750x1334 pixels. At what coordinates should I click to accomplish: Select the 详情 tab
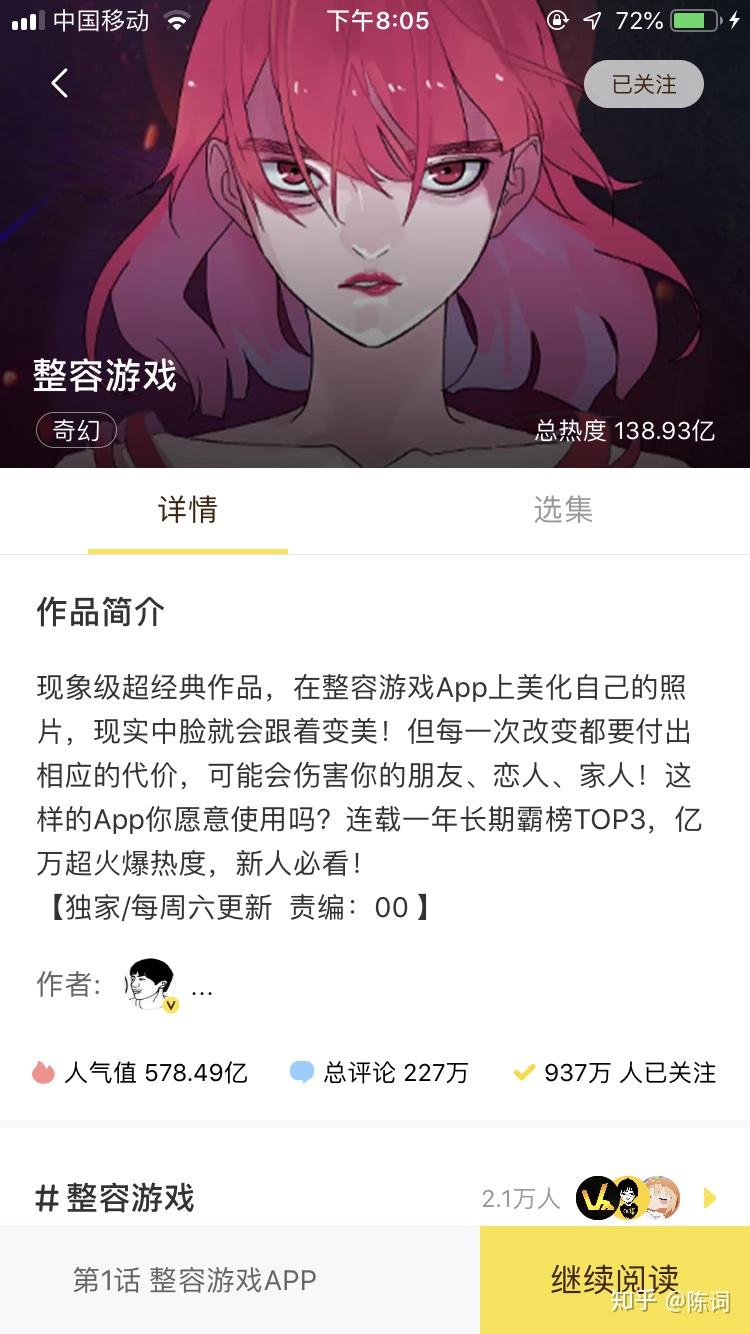tap(188, 510)
